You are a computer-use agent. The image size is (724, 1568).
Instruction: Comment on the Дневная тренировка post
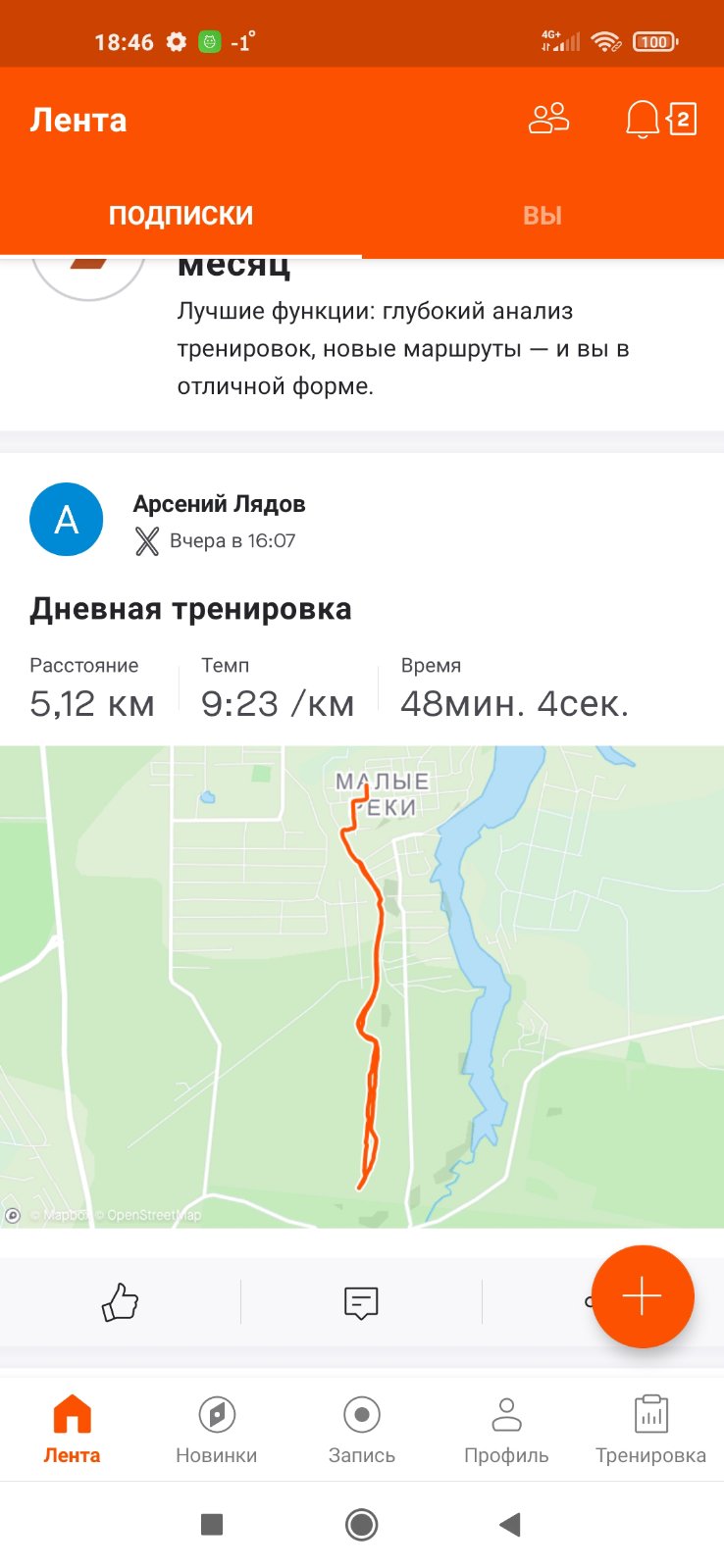[x=361, y=1302]
